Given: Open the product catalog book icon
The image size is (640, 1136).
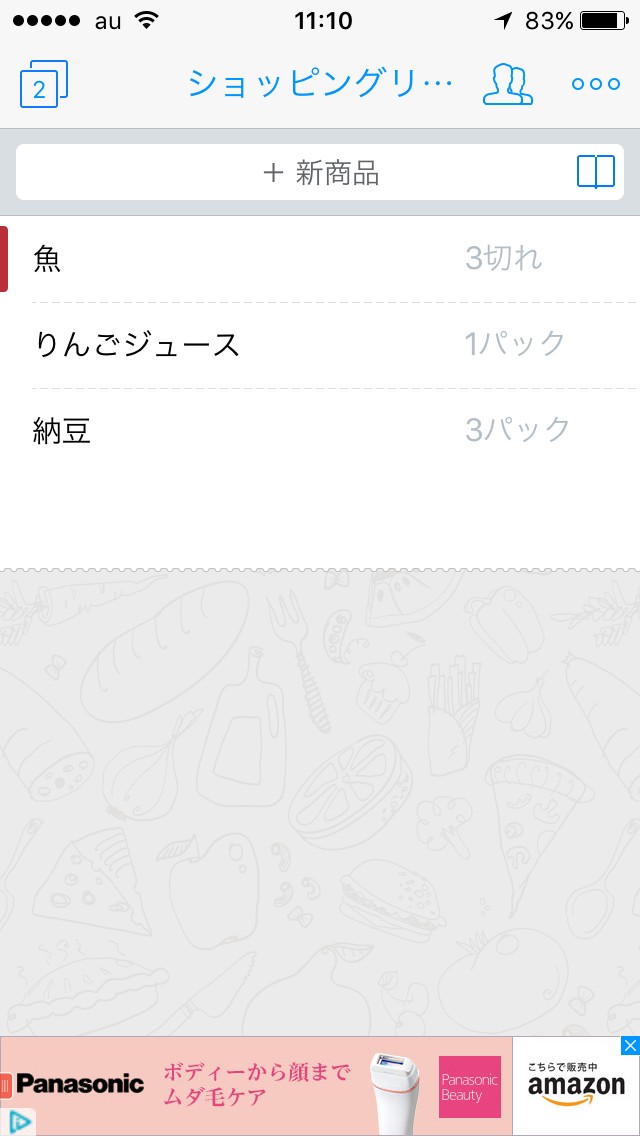Looking at the screenshot, I should 596,172.
